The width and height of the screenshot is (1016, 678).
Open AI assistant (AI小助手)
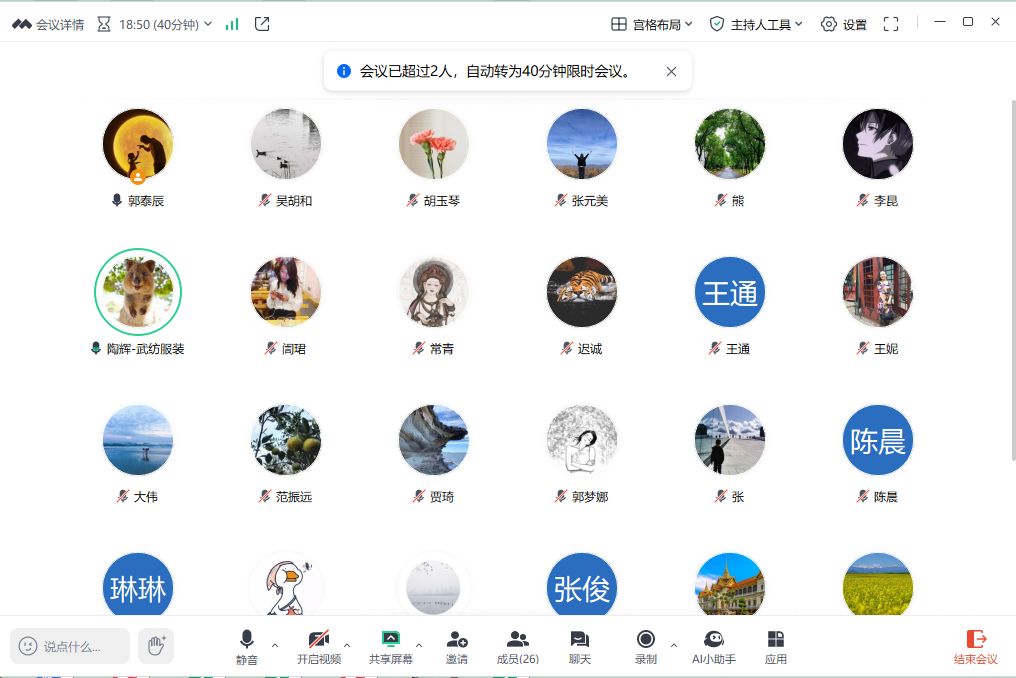(x=714, y=646)
